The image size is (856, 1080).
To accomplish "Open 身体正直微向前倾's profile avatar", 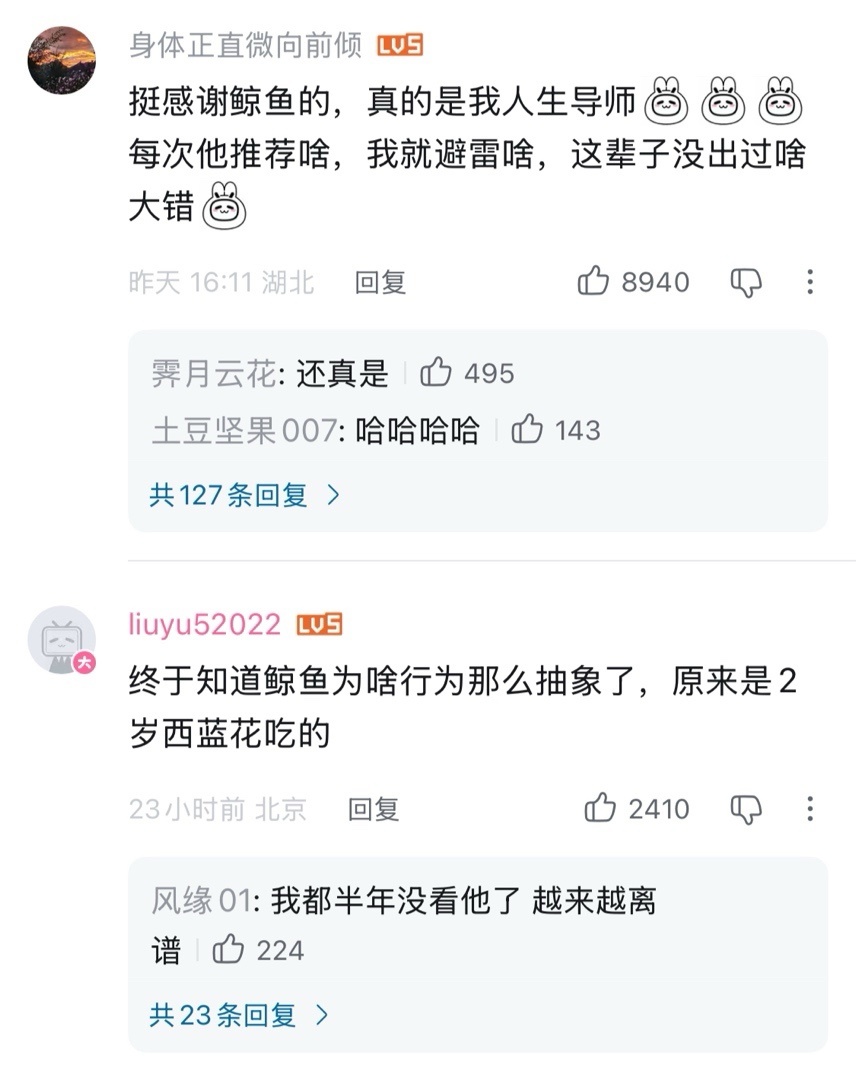I will point(61,60).
